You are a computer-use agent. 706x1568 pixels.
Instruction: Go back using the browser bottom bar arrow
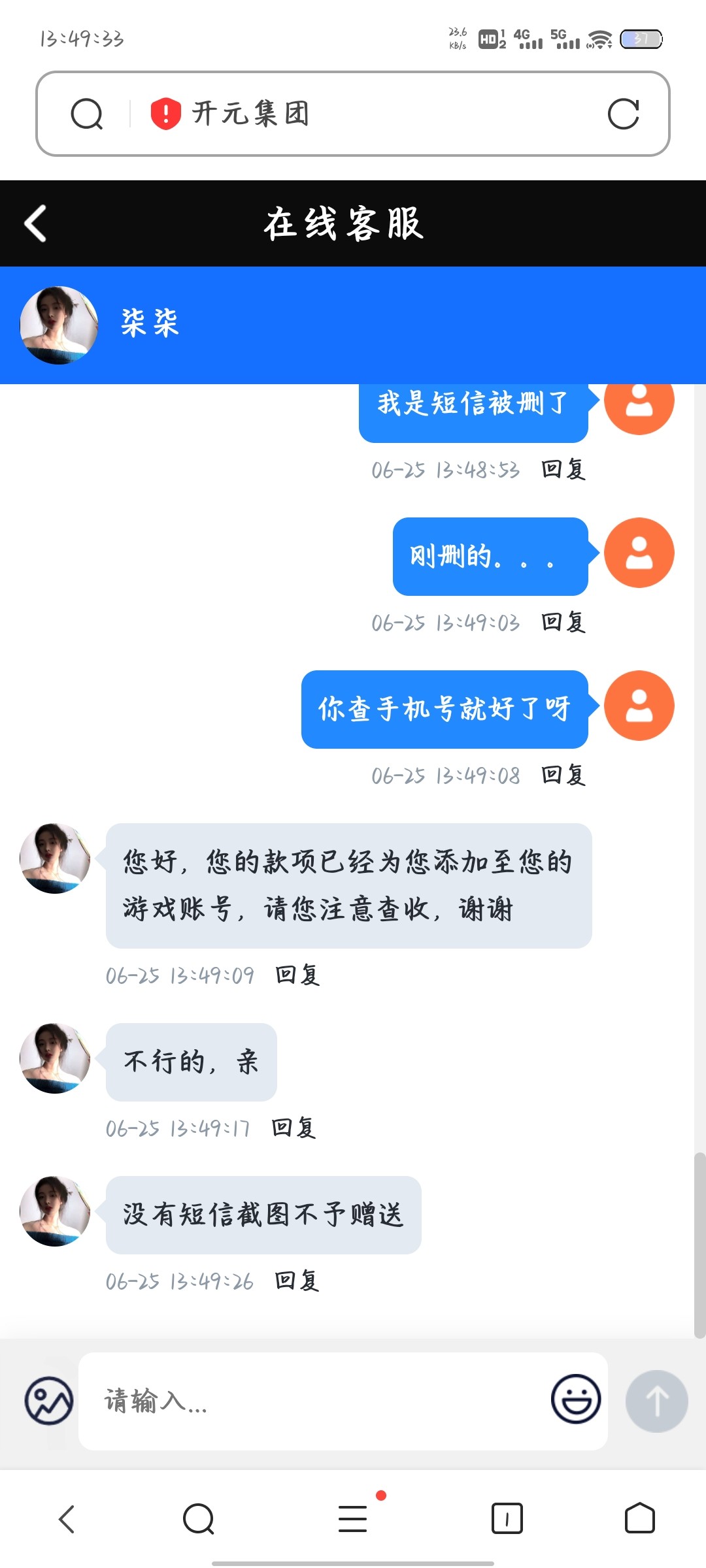(67, 1518)
